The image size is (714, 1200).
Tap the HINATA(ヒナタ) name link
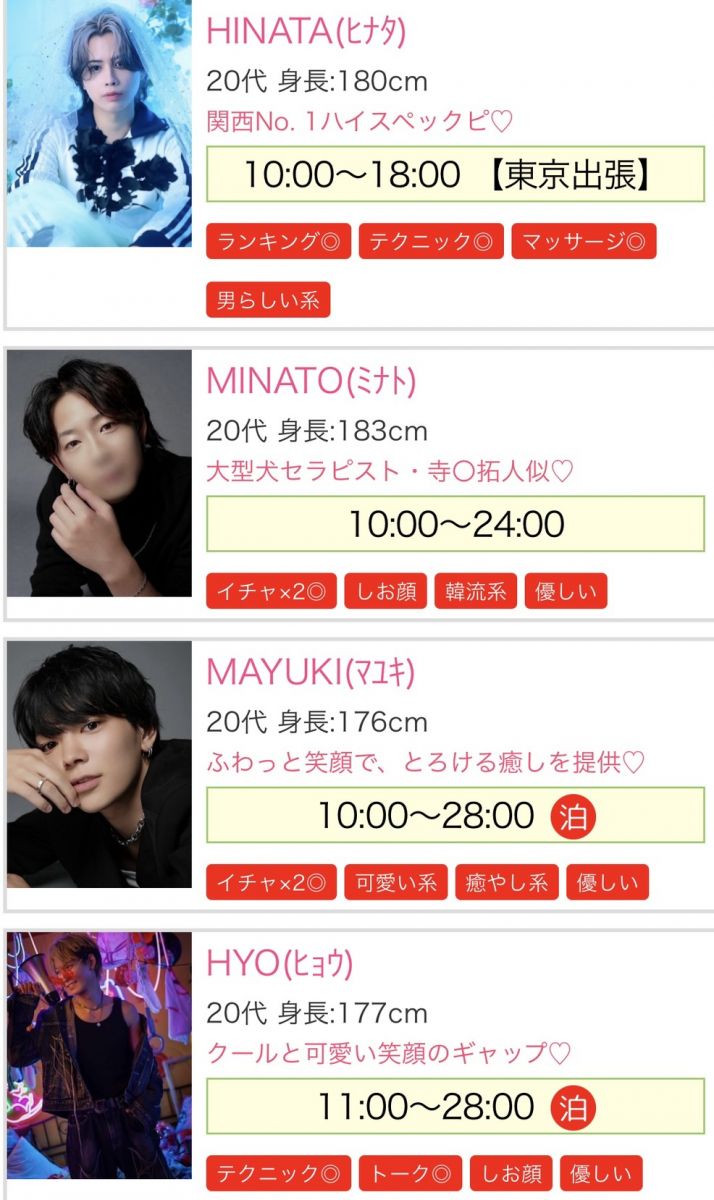coord(306,32)
